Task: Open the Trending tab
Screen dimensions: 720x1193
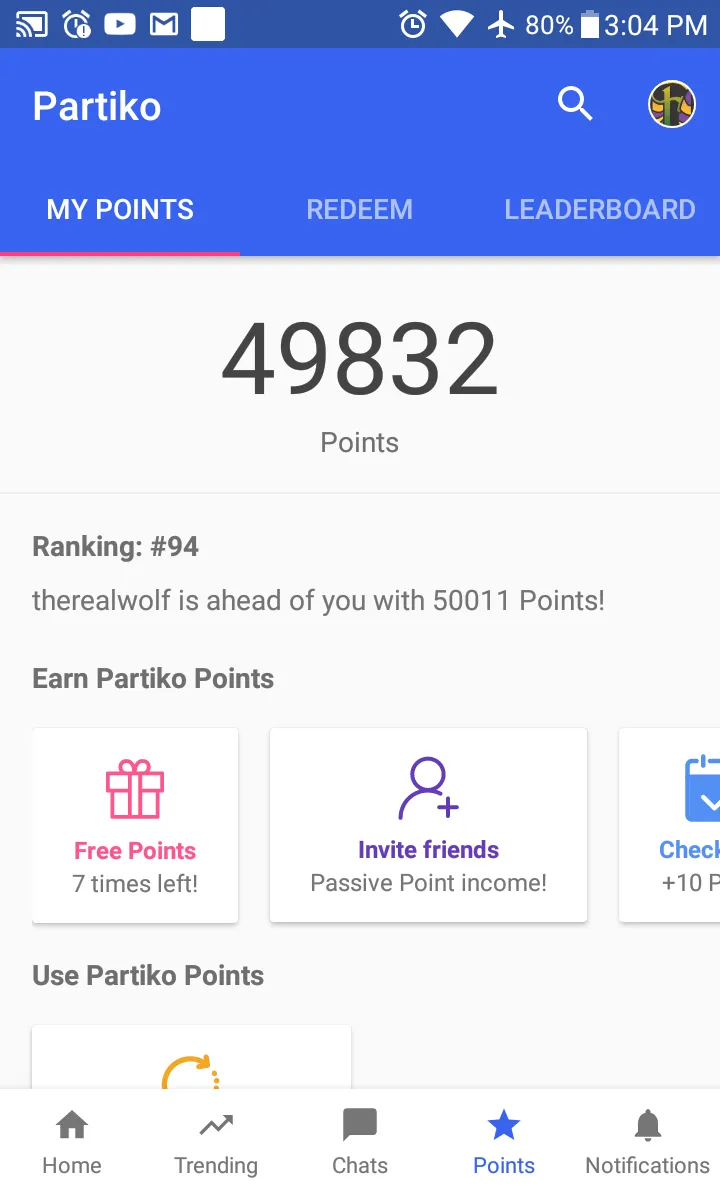Action: [216, 1141]
